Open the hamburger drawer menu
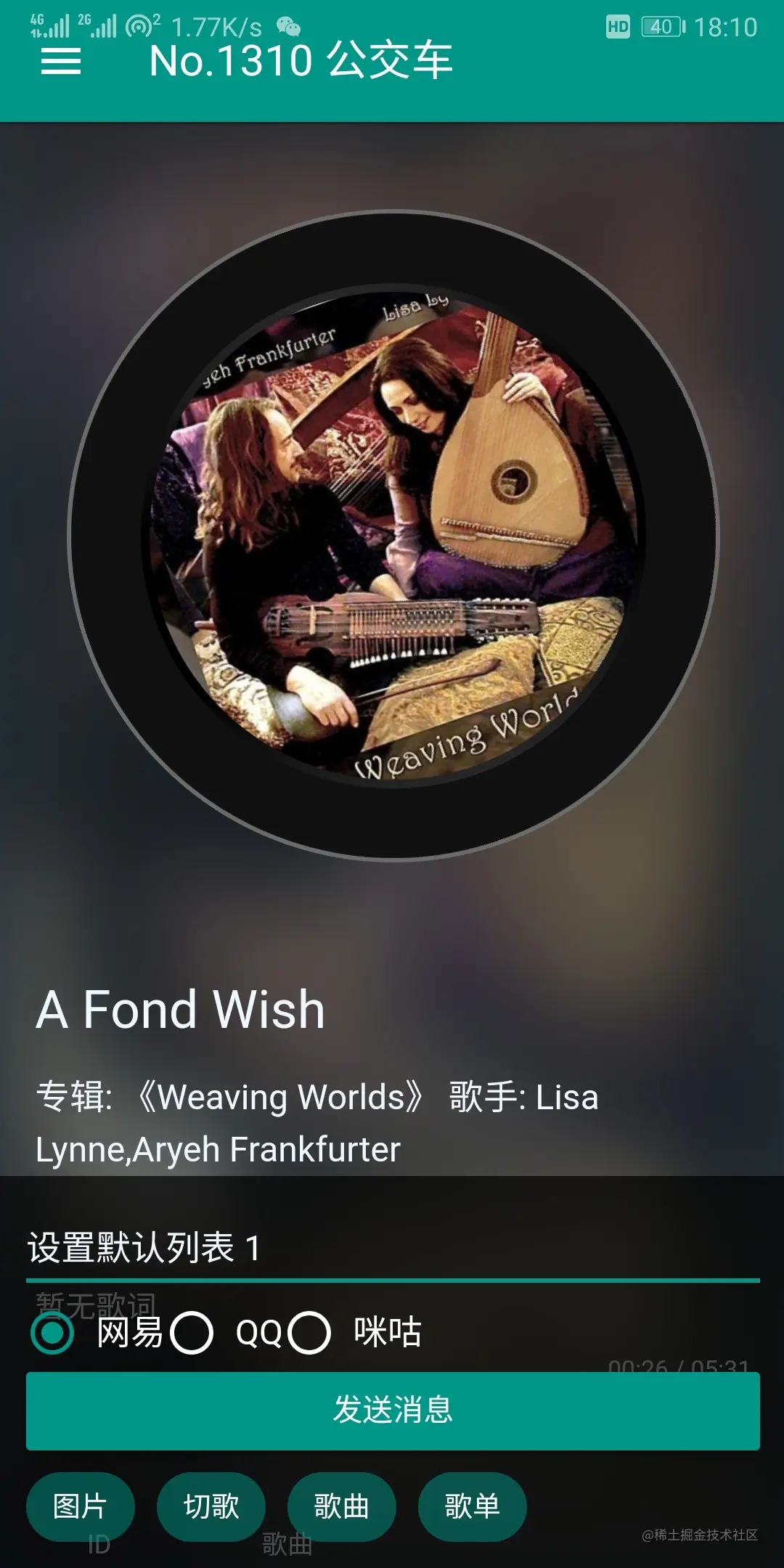The height and width of the screenshot is (1568, 784). tap(61, 61)
